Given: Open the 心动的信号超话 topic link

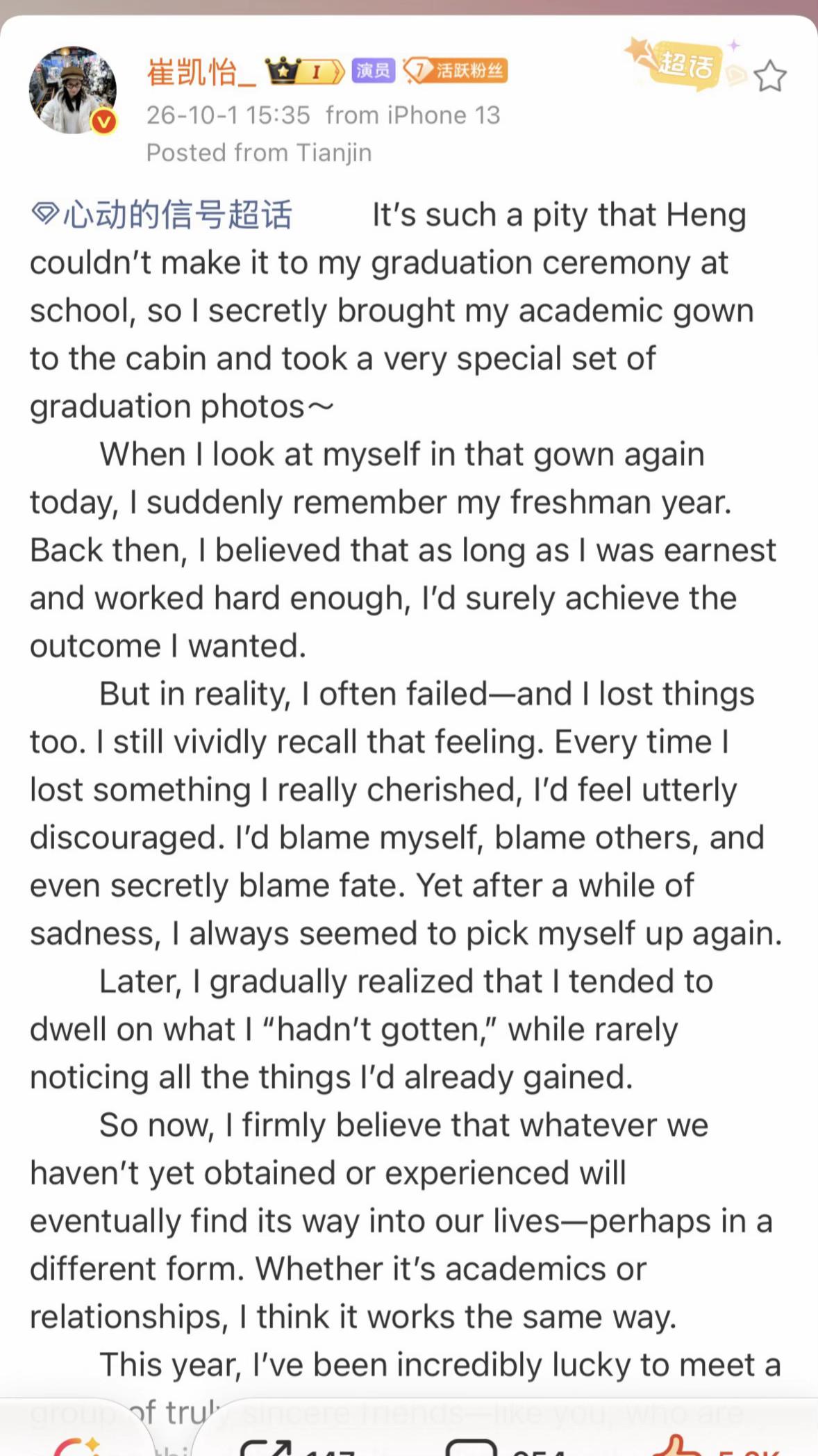Looking at the screenshot, I should click(162, 215).
